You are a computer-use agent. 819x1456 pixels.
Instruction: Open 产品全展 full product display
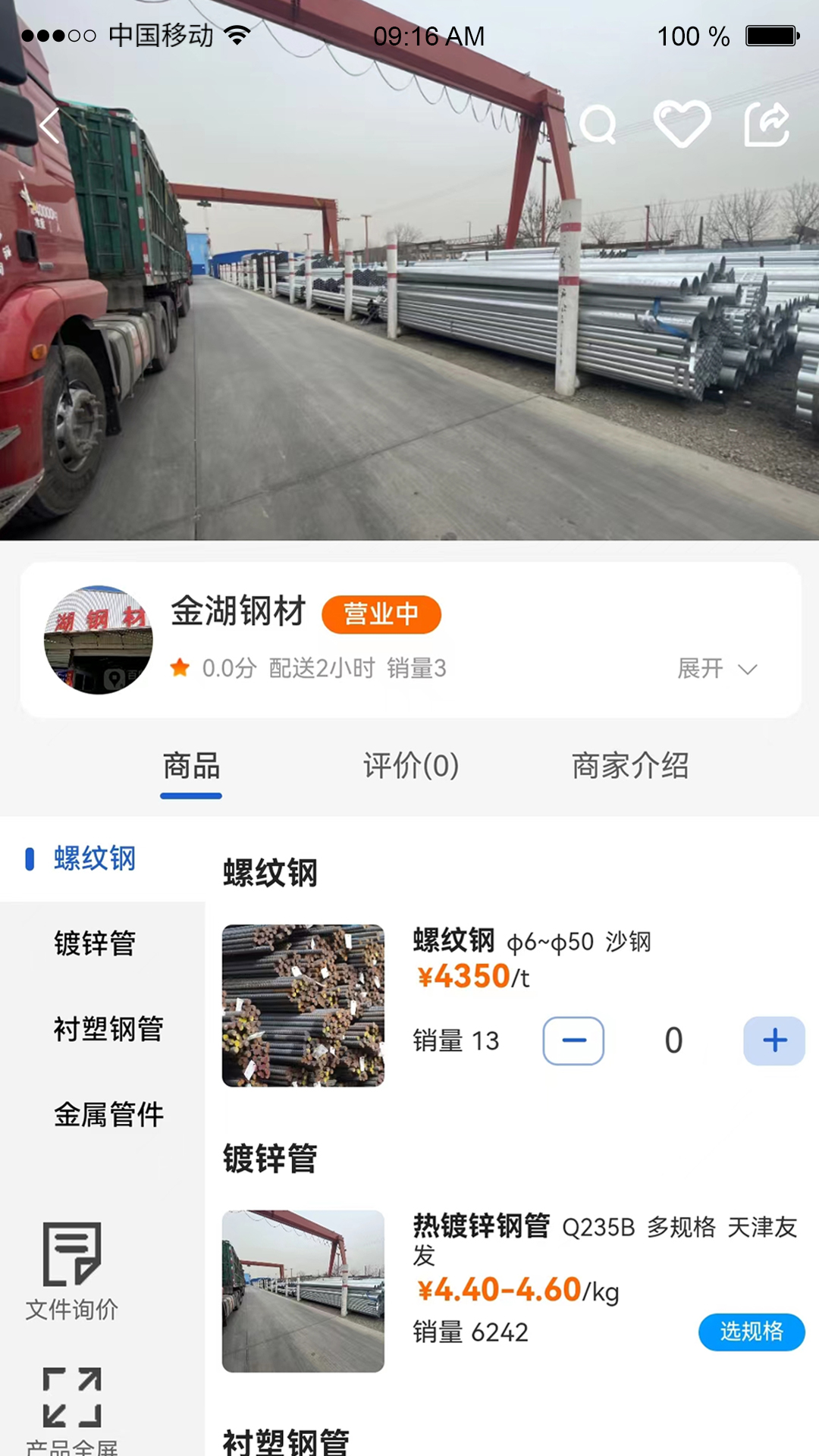[x=74, y=1410]
